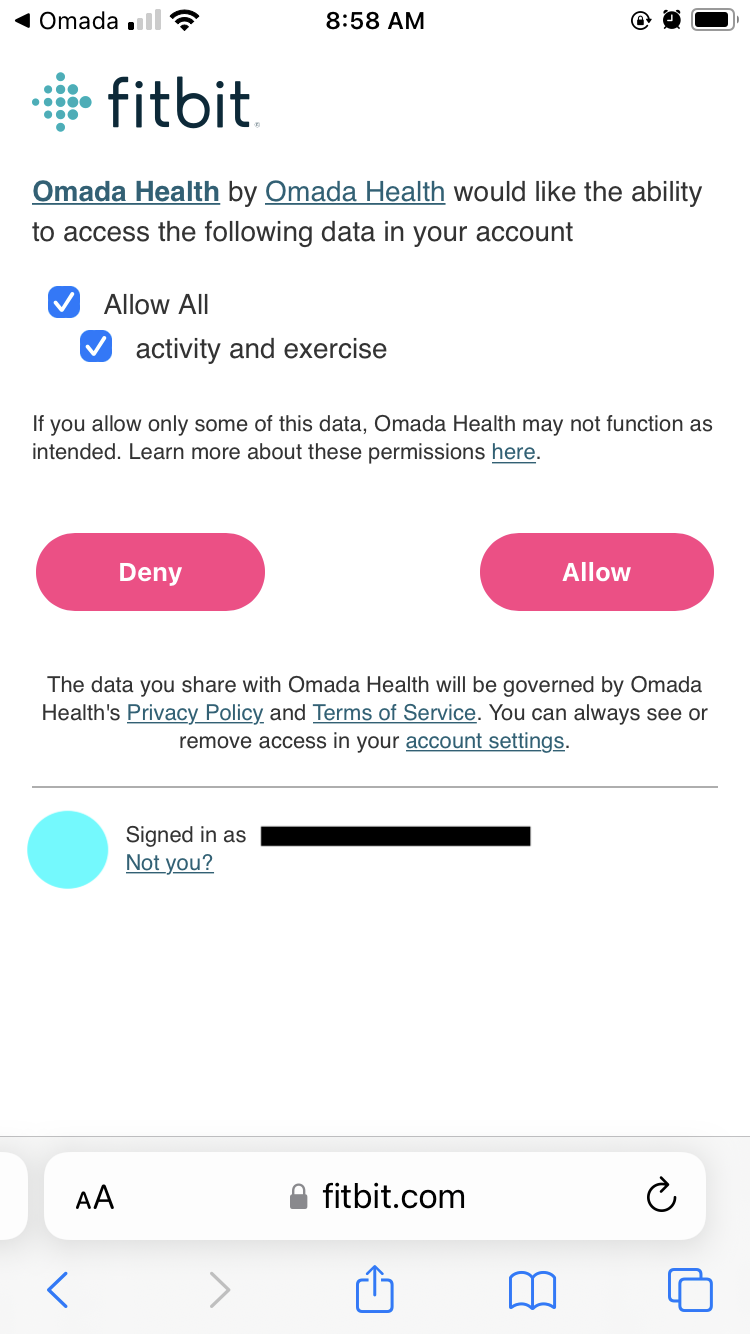Image resolution: width=750 pixels, height=1334 pixels.
Task: Deny Omada Health access
Action: point(150,572)
